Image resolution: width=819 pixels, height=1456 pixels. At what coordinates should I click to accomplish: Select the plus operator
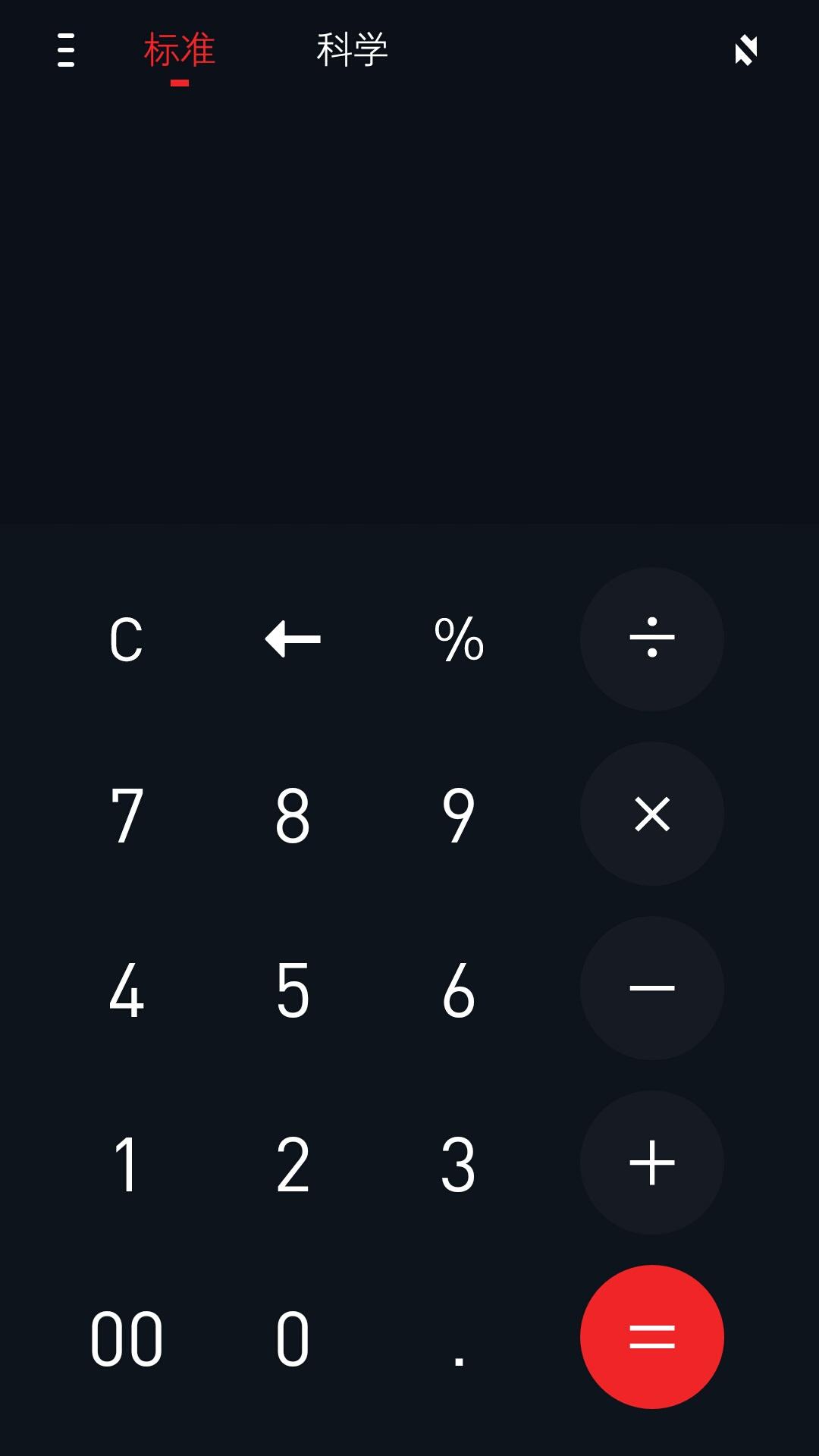651,1163
